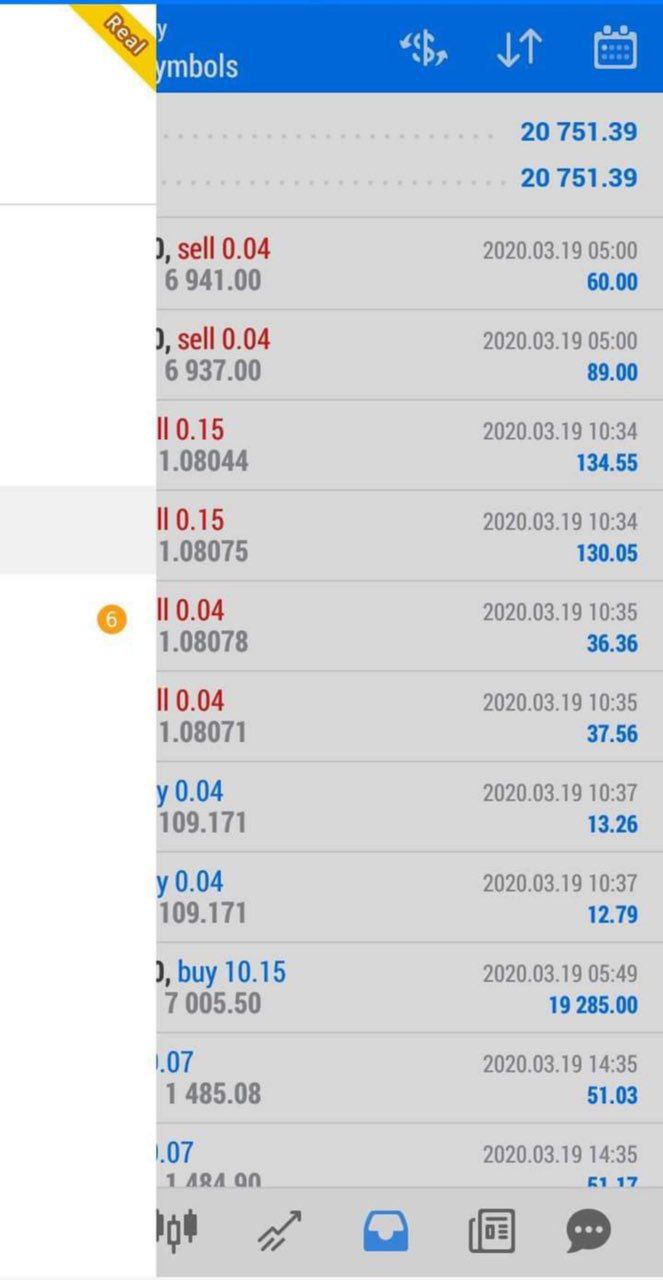Change the history sort order
663x1280 pixels.
click(519, 48)
